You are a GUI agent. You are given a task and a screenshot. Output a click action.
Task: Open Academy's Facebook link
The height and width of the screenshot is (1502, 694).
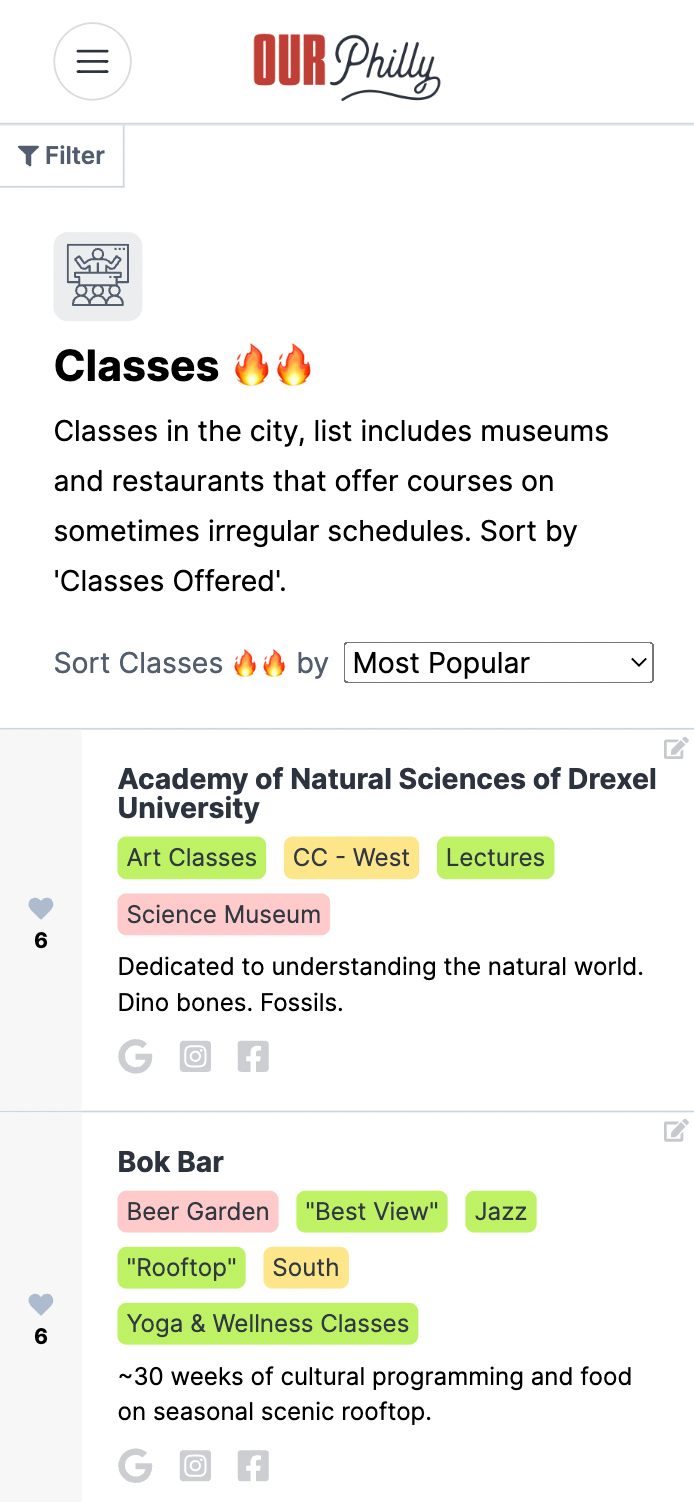point(253,1056)
